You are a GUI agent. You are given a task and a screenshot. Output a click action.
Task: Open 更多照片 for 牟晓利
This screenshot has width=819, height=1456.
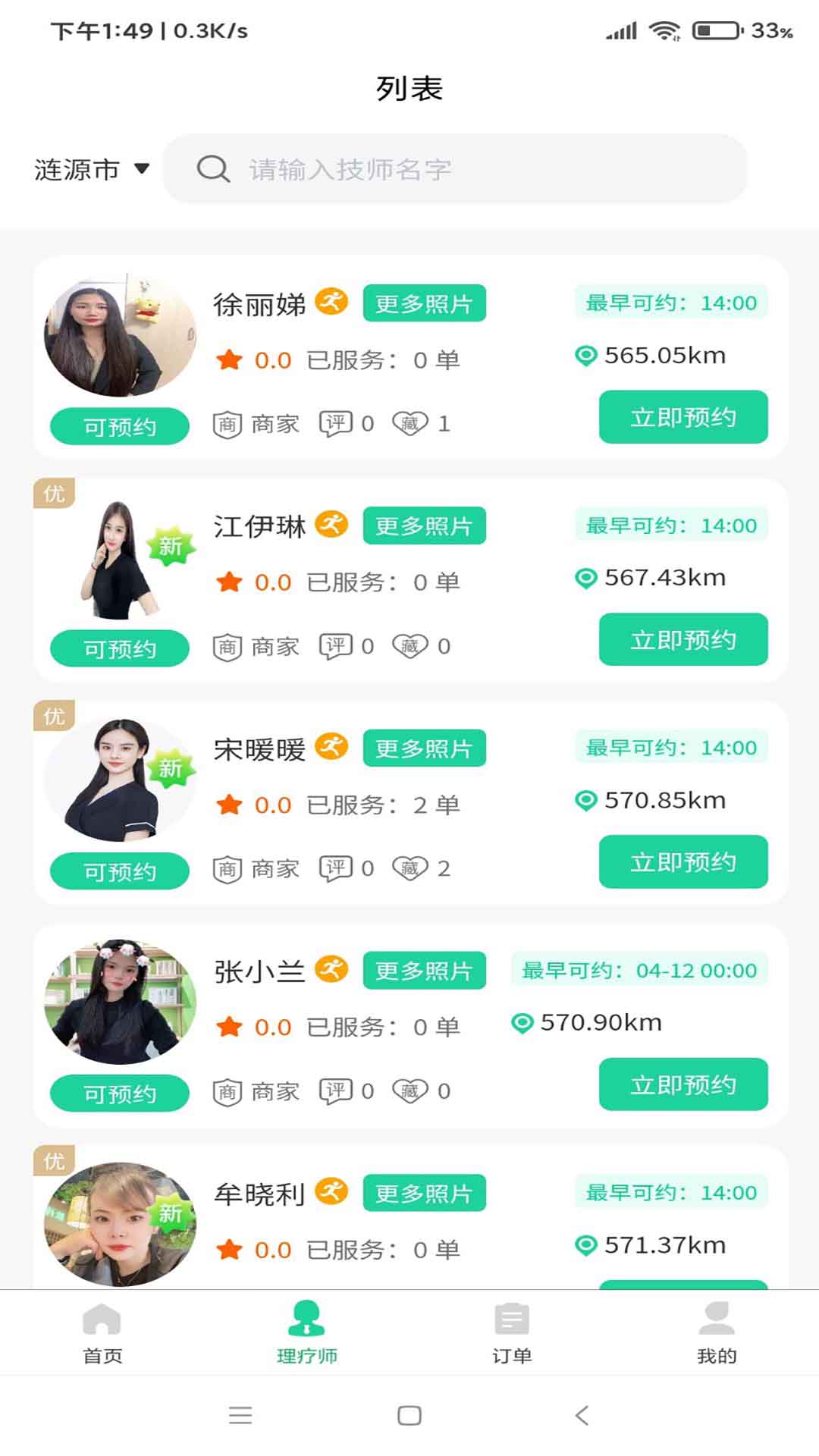click(424, 1193)
